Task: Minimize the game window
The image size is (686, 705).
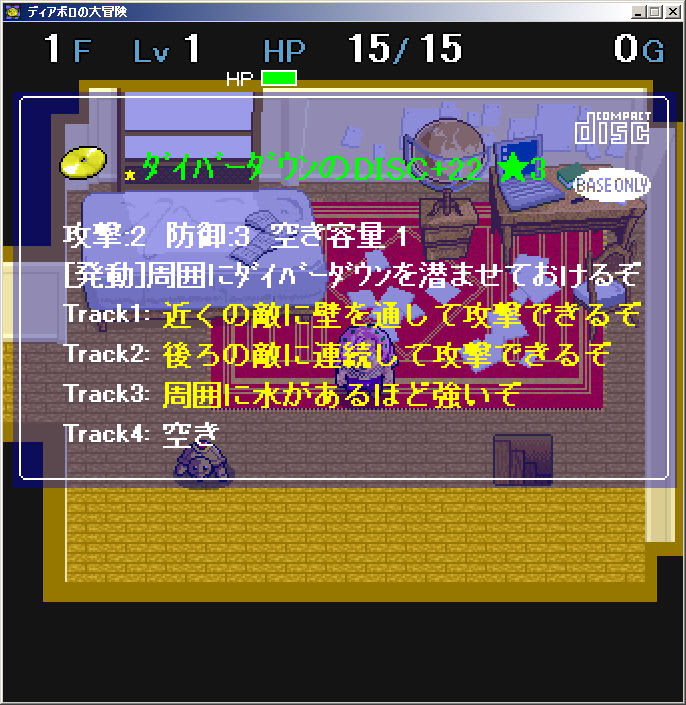Action: tap(640, 11)
